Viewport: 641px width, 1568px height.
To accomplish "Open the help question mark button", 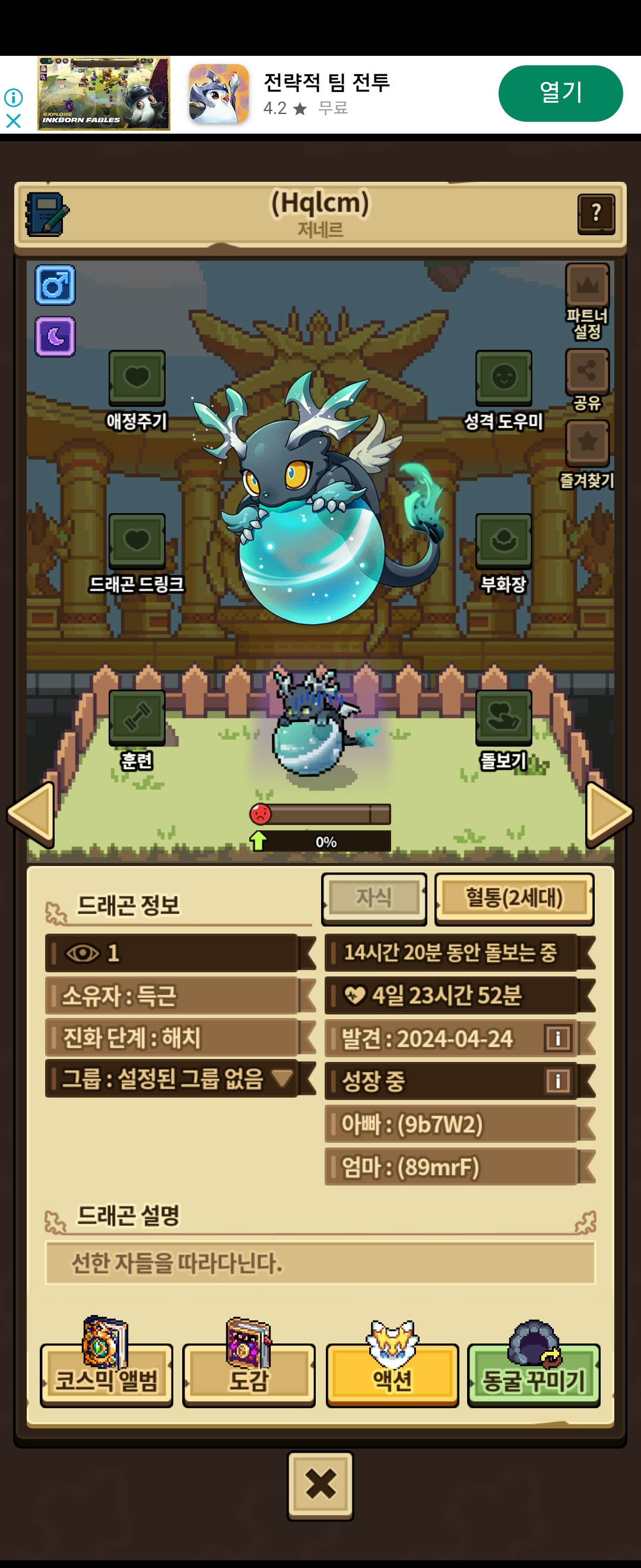I will click(x=595, y=213).
